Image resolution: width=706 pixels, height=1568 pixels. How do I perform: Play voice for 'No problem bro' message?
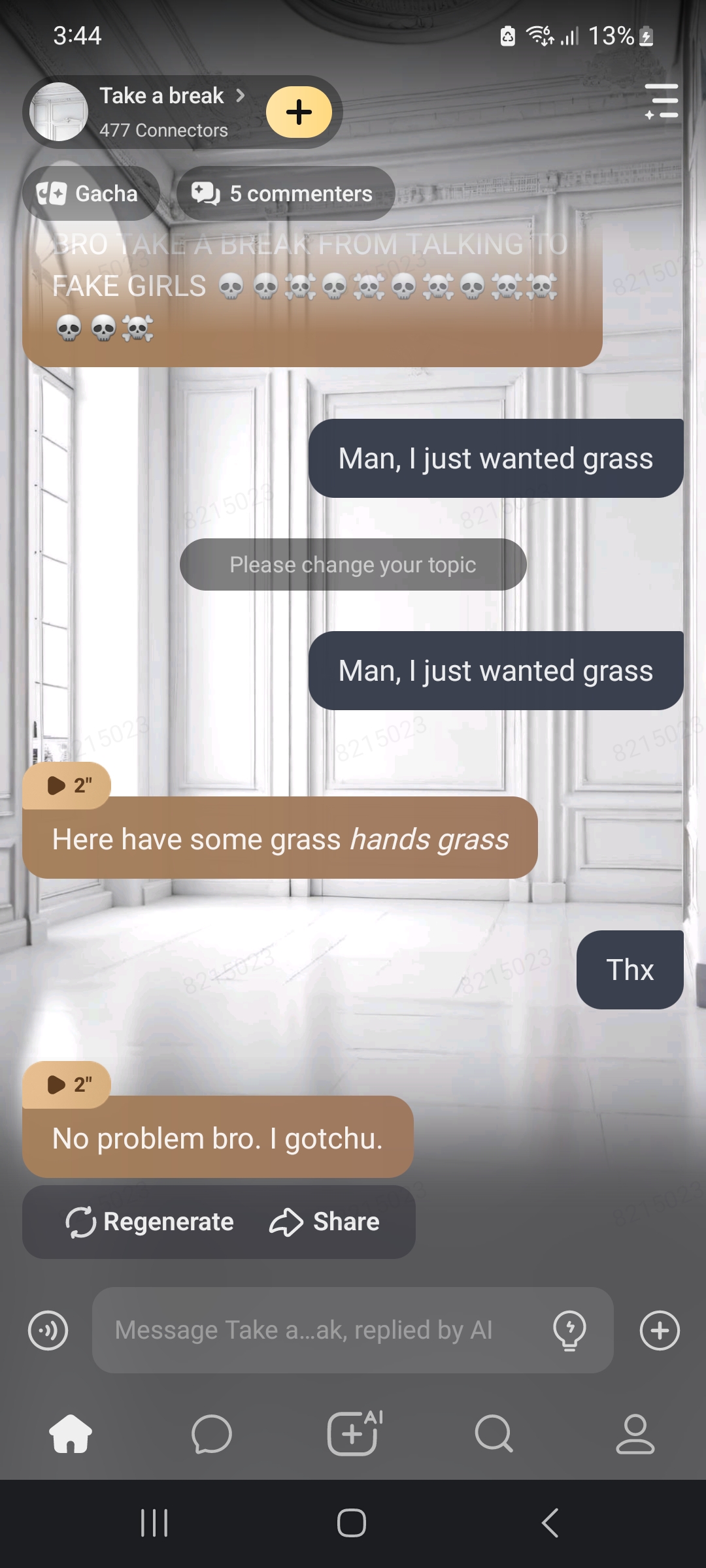pyautogui.click(x=67, y=1085)
